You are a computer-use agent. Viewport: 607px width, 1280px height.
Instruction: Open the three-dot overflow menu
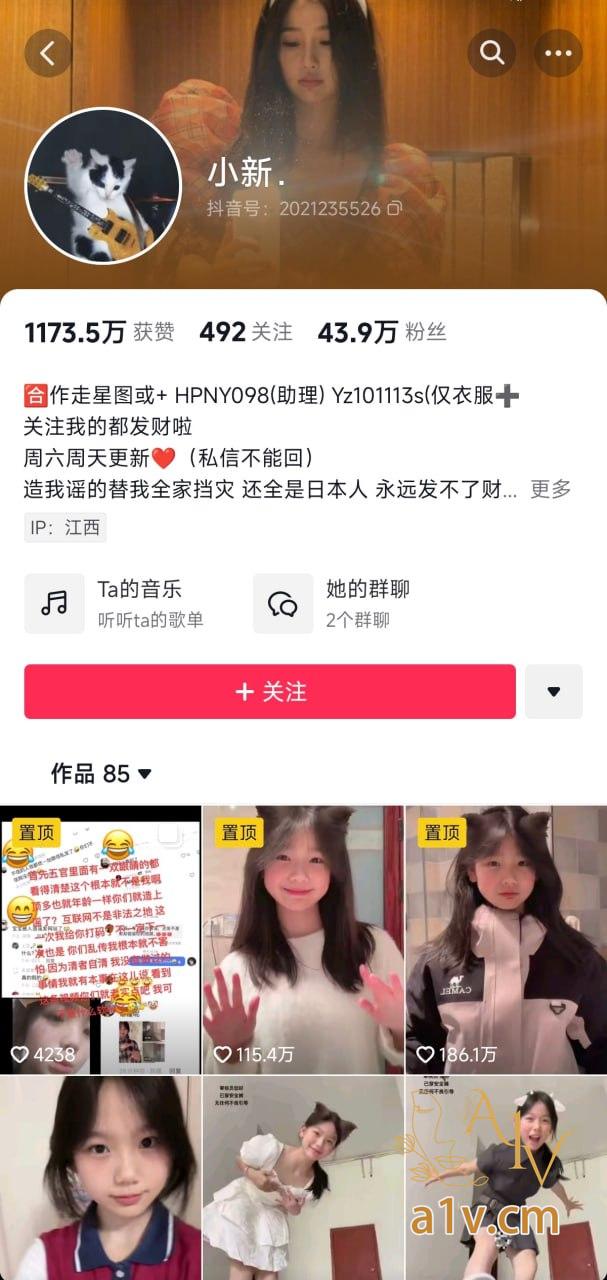click(x=558, y=52)
